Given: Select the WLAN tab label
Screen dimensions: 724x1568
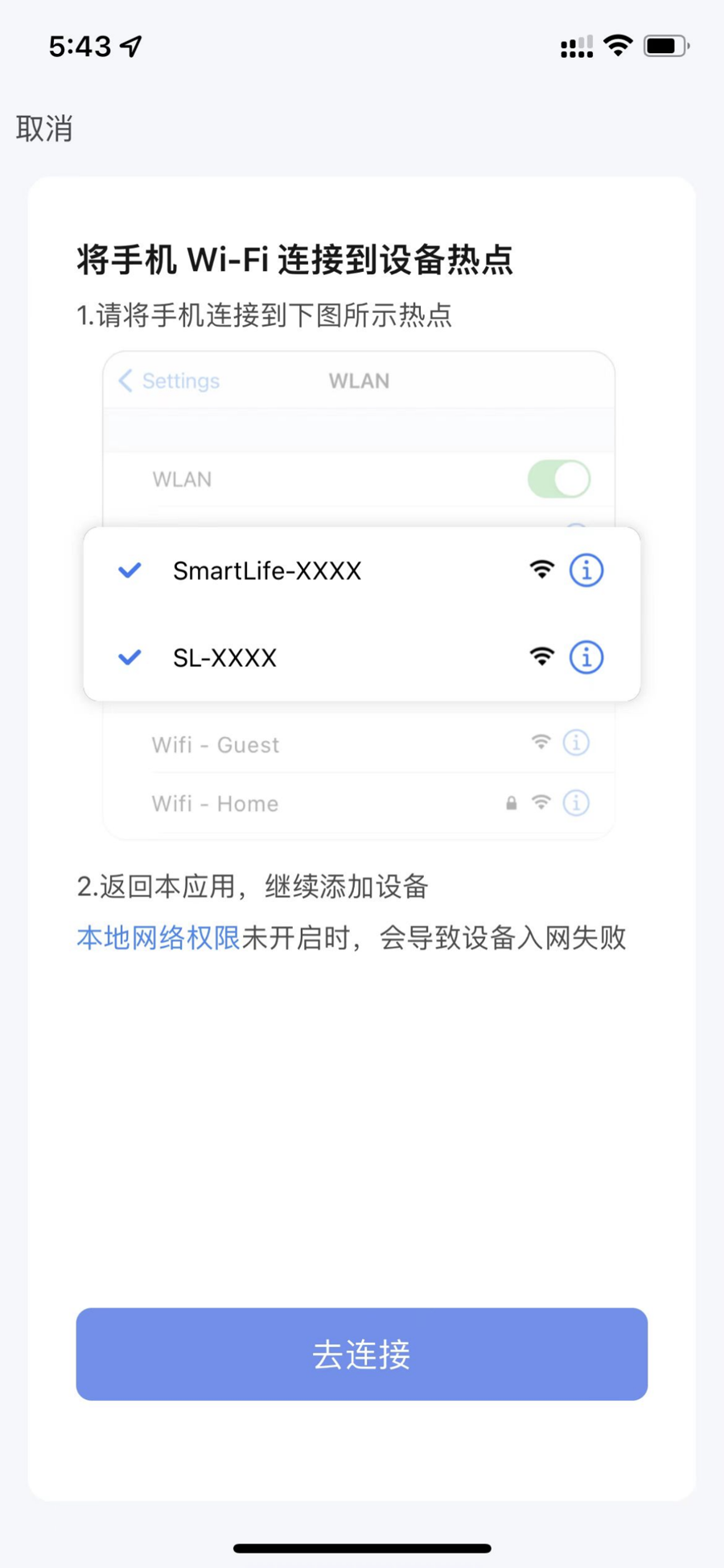Looking at the screenshot, I should (359, 381).
